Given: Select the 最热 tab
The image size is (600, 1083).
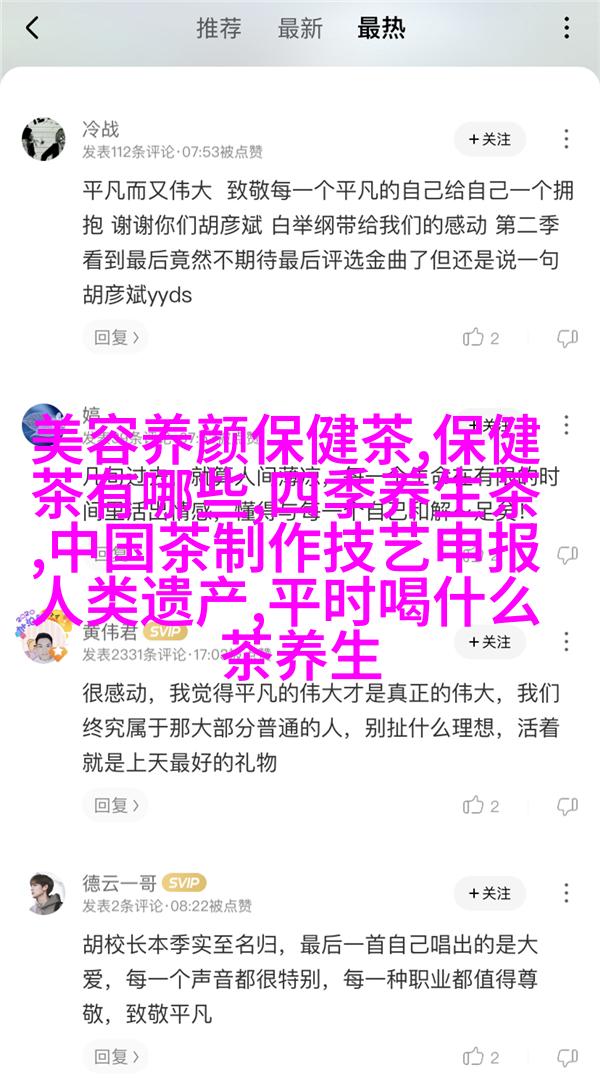Looking at the screenshot, I should click(381, 28).
